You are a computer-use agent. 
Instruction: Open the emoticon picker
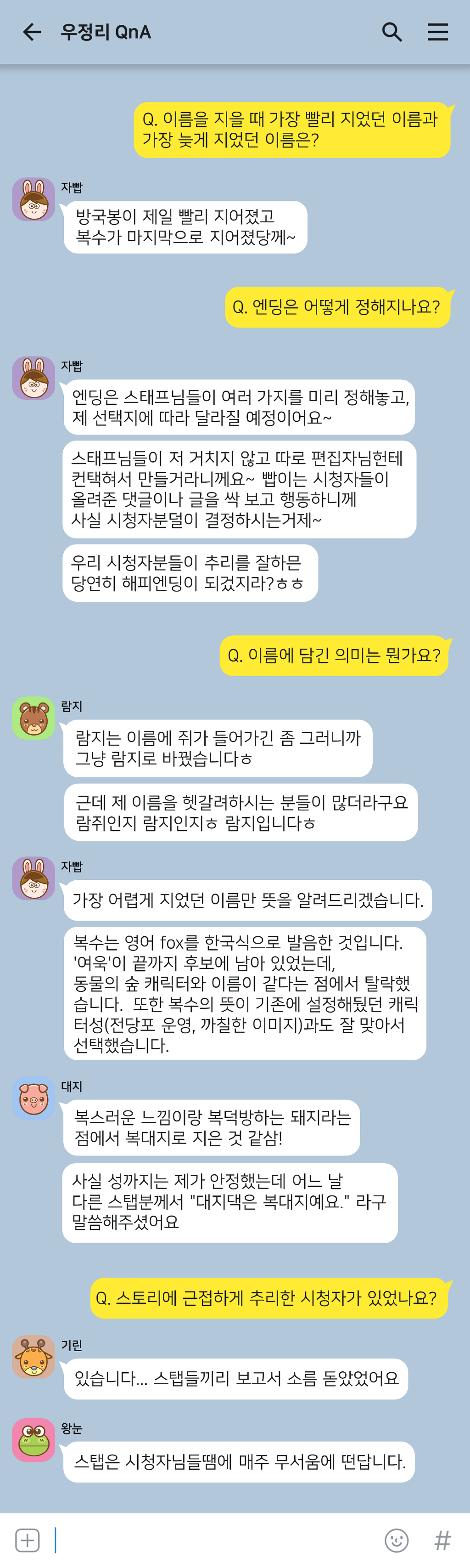coord(397,1540)
